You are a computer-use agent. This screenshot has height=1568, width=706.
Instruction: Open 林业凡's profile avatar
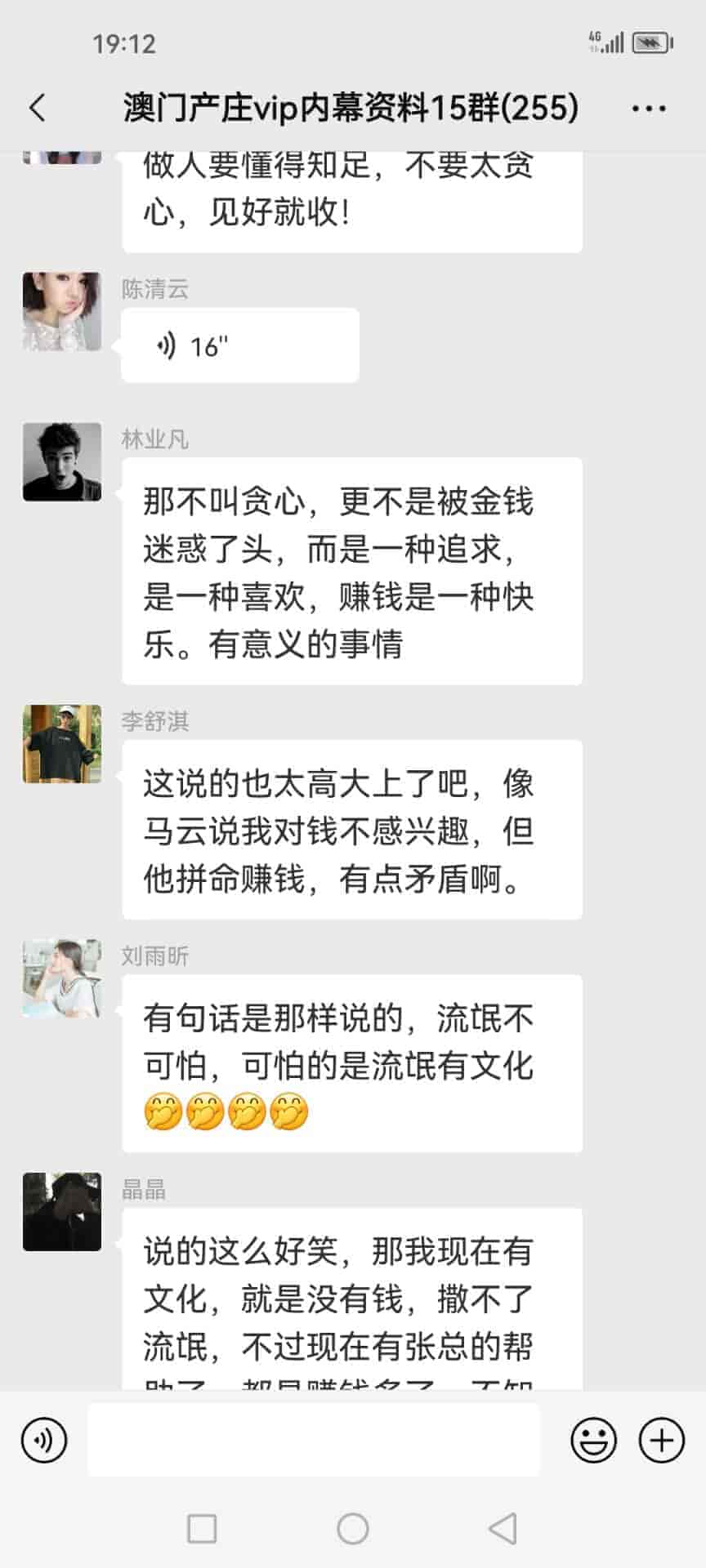(62, 462)
